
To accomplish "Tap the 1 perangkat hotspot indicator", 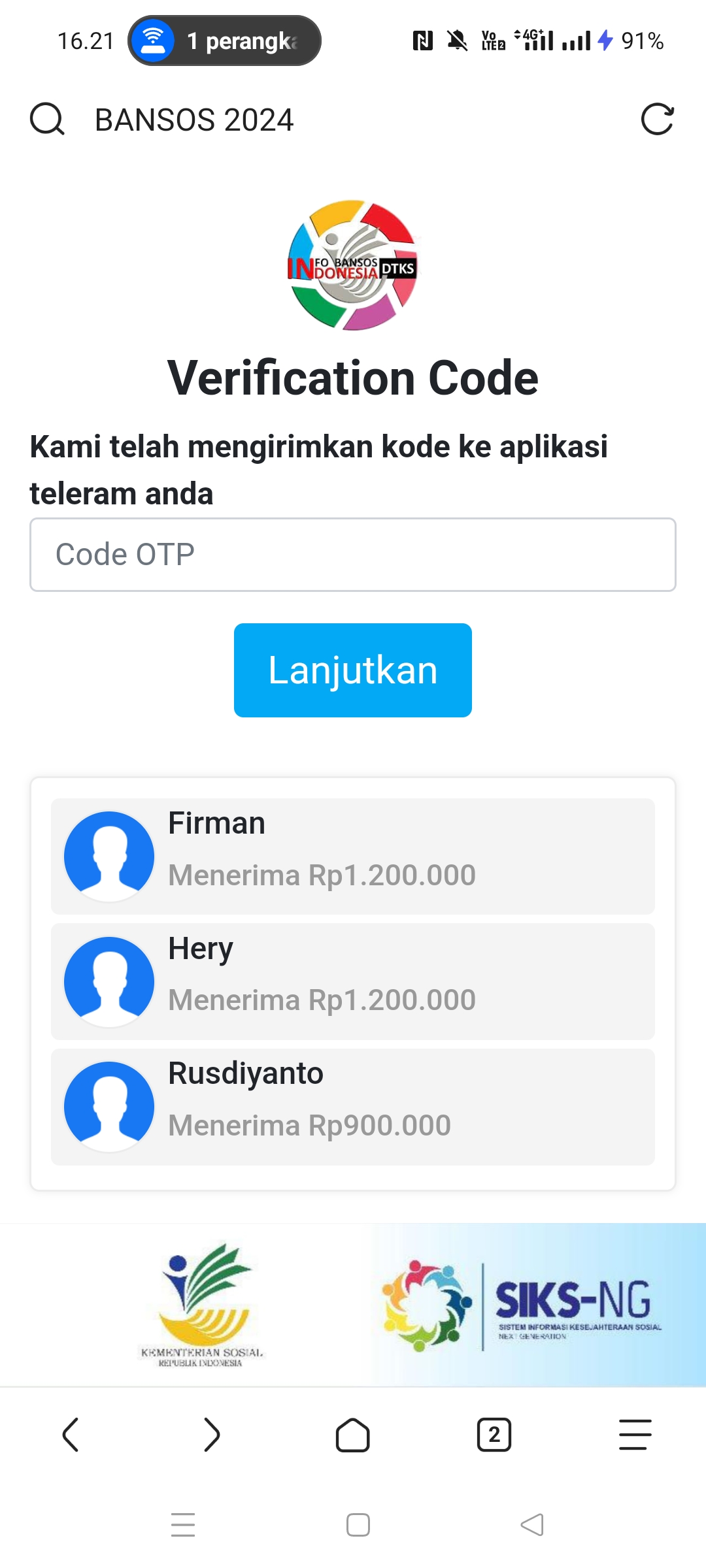I will 224,40.
